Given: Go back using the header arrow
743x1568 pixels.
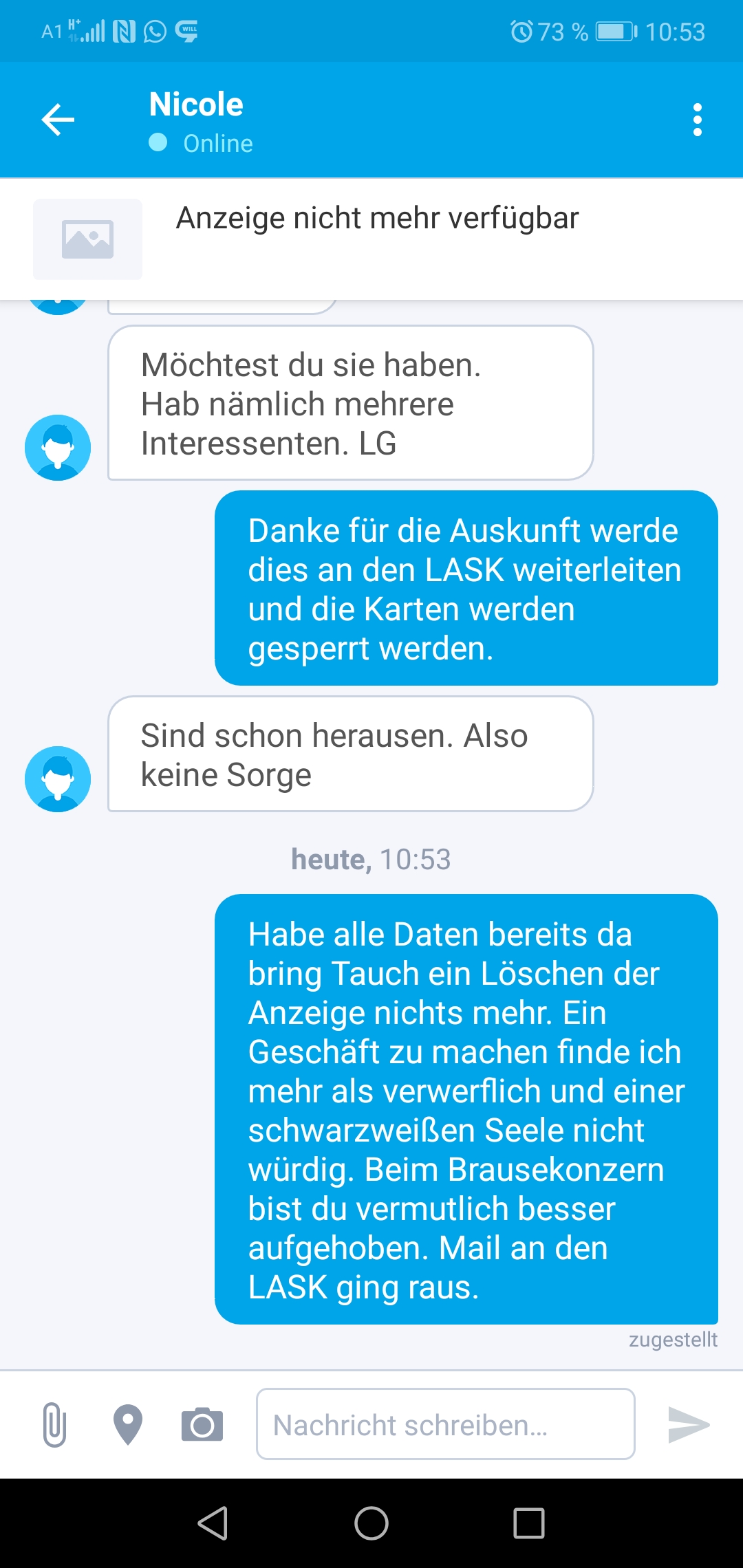Looking at the screenshot, I should click(x=58, y=120).
